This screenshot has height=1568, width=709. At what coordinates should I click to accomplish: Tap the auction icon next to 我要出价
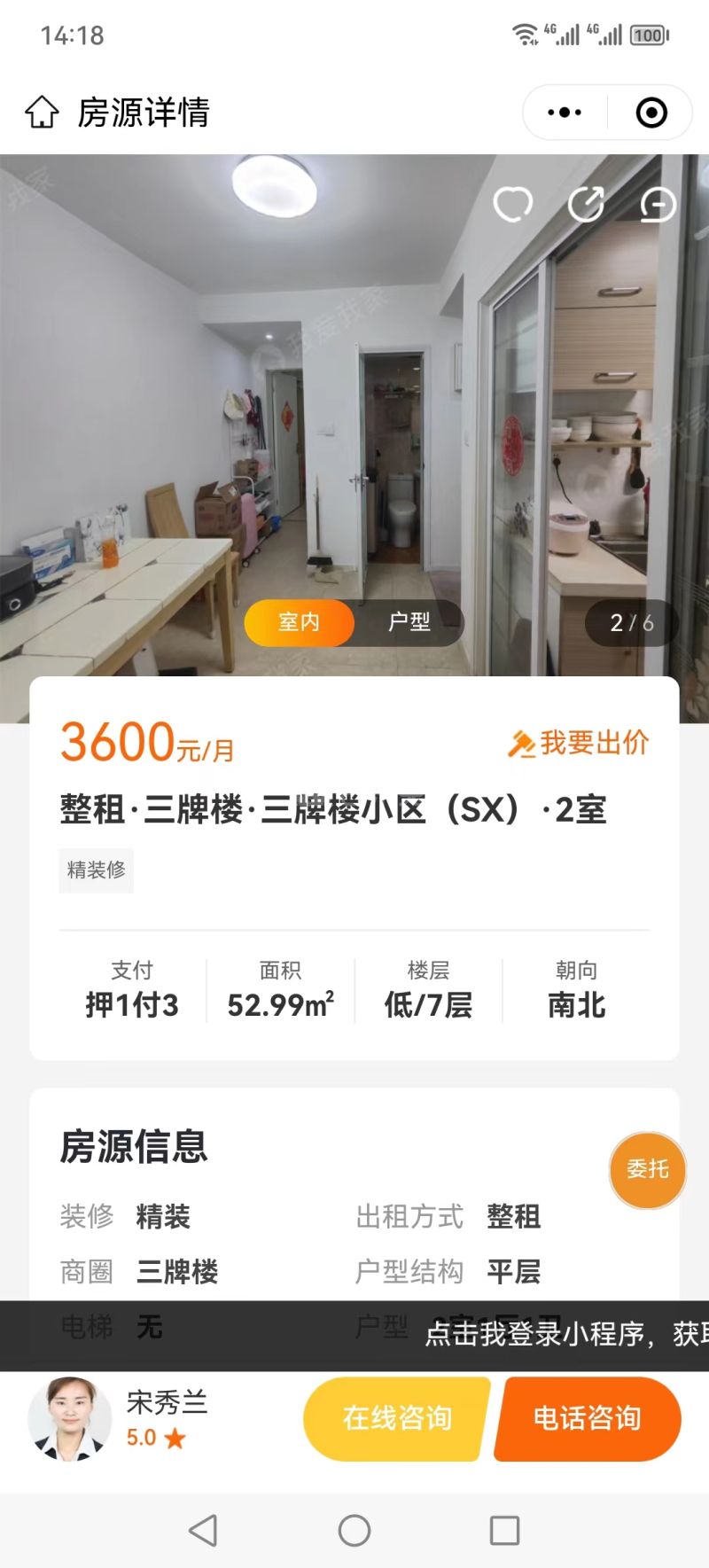[523, 743]
